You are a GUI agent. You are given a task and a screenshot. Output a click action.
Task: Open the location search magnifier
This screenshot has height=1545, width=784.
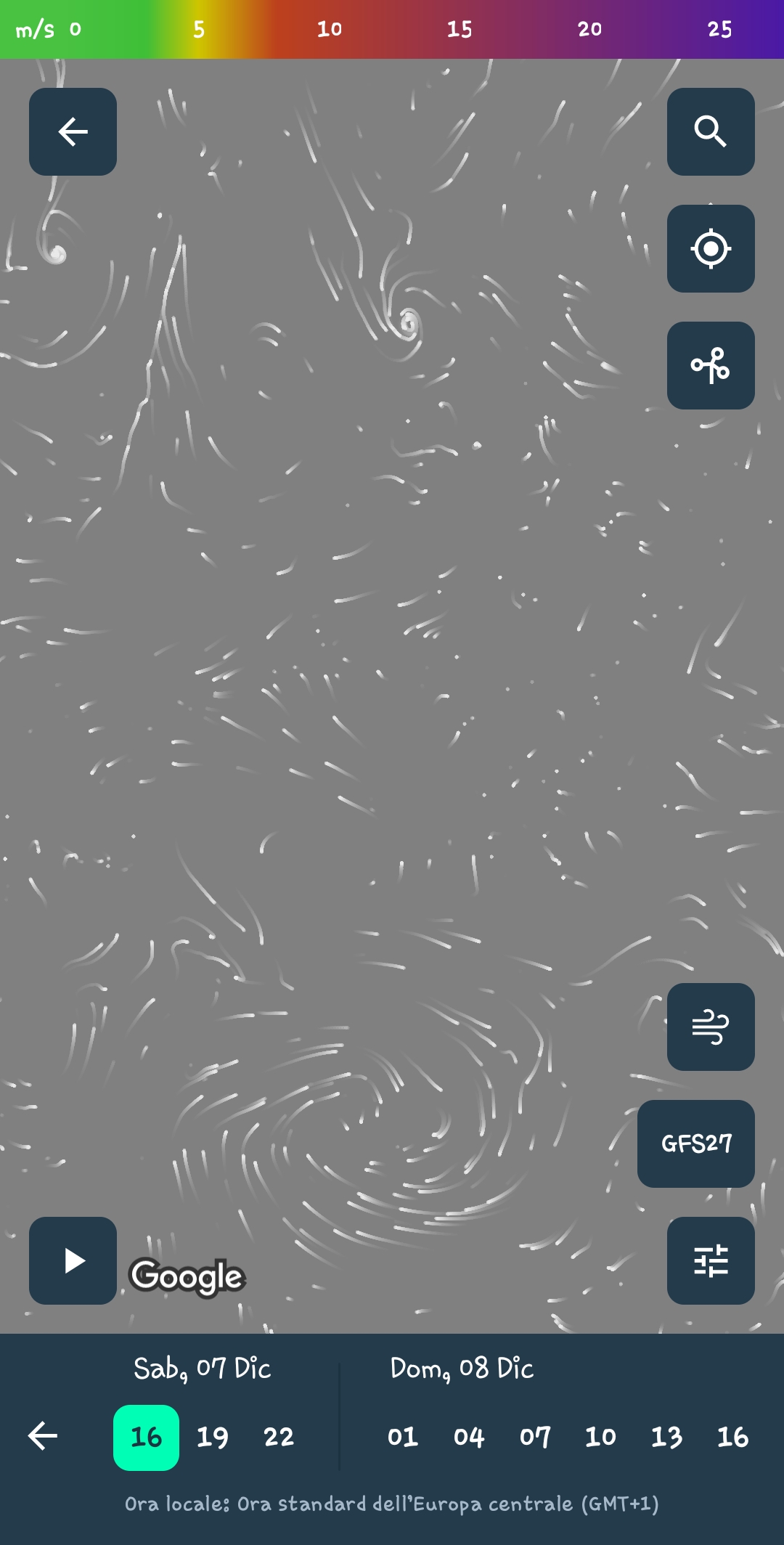(x=711, y=131)
